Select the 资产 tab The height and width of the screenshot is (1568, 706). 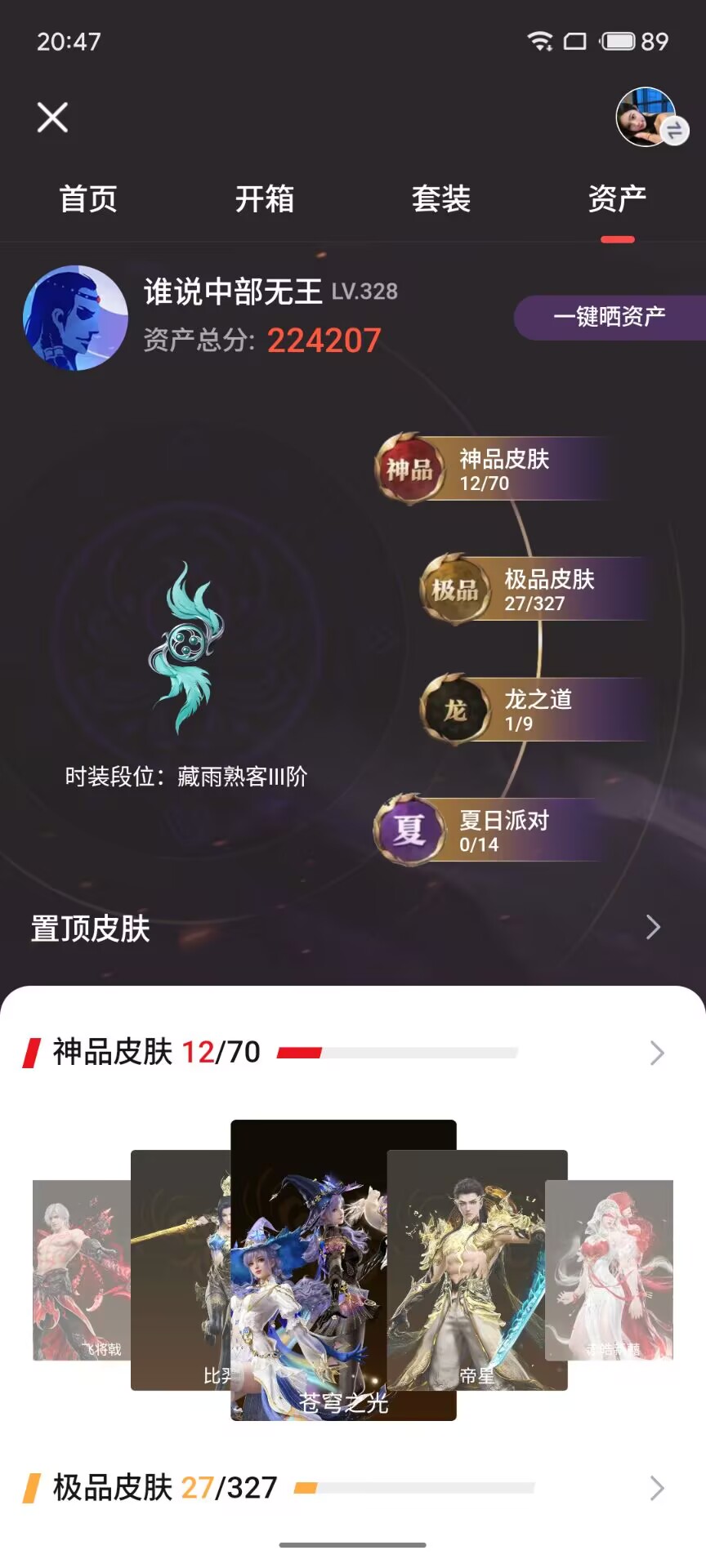(x=617, y=199)
